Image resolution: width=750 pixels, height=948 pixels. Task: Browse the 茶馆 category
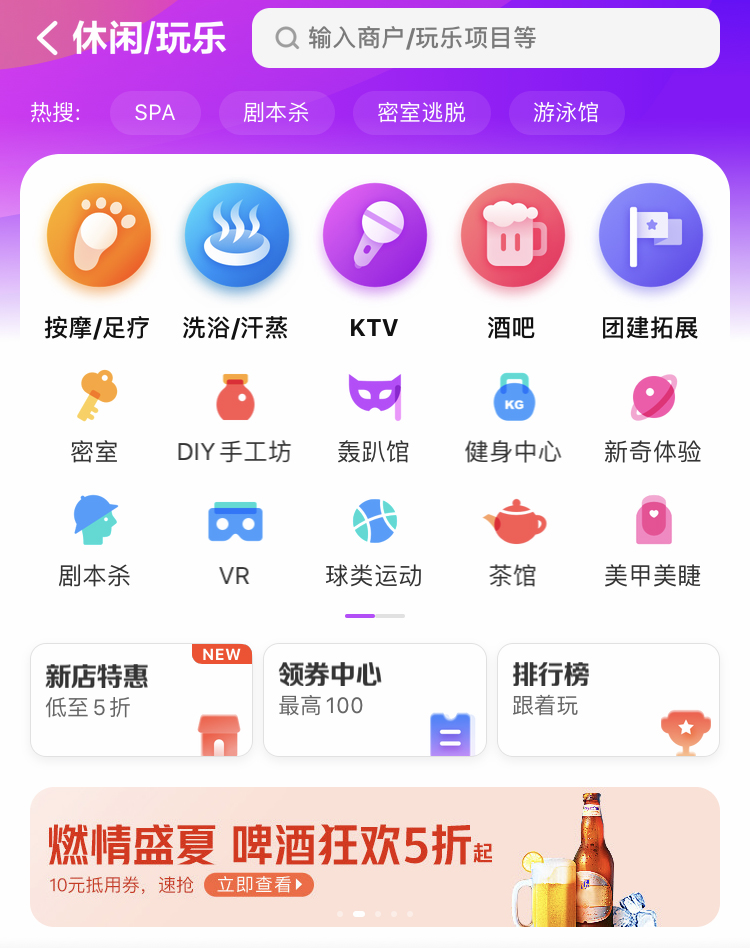[513, 541]
